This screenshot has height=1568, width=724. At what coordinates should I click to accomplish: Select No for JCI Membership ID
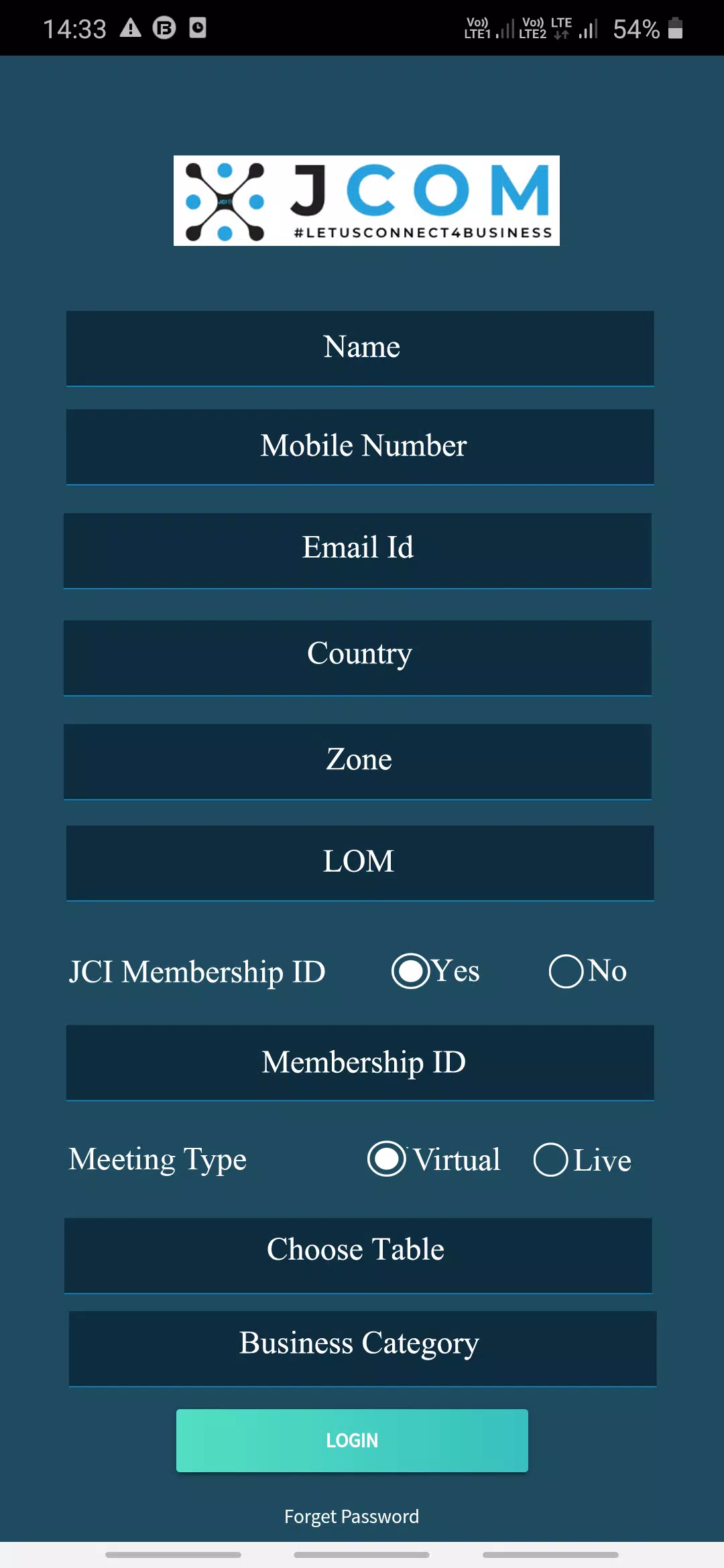click(567, 971)
